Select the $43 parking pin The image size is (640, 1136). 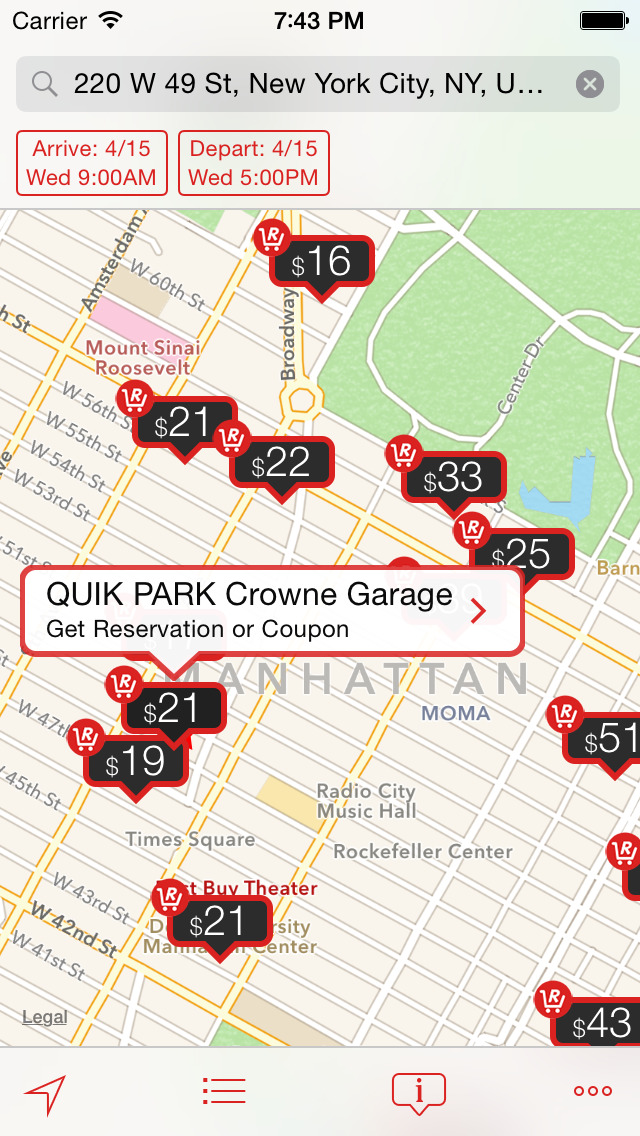point(600,1022)
